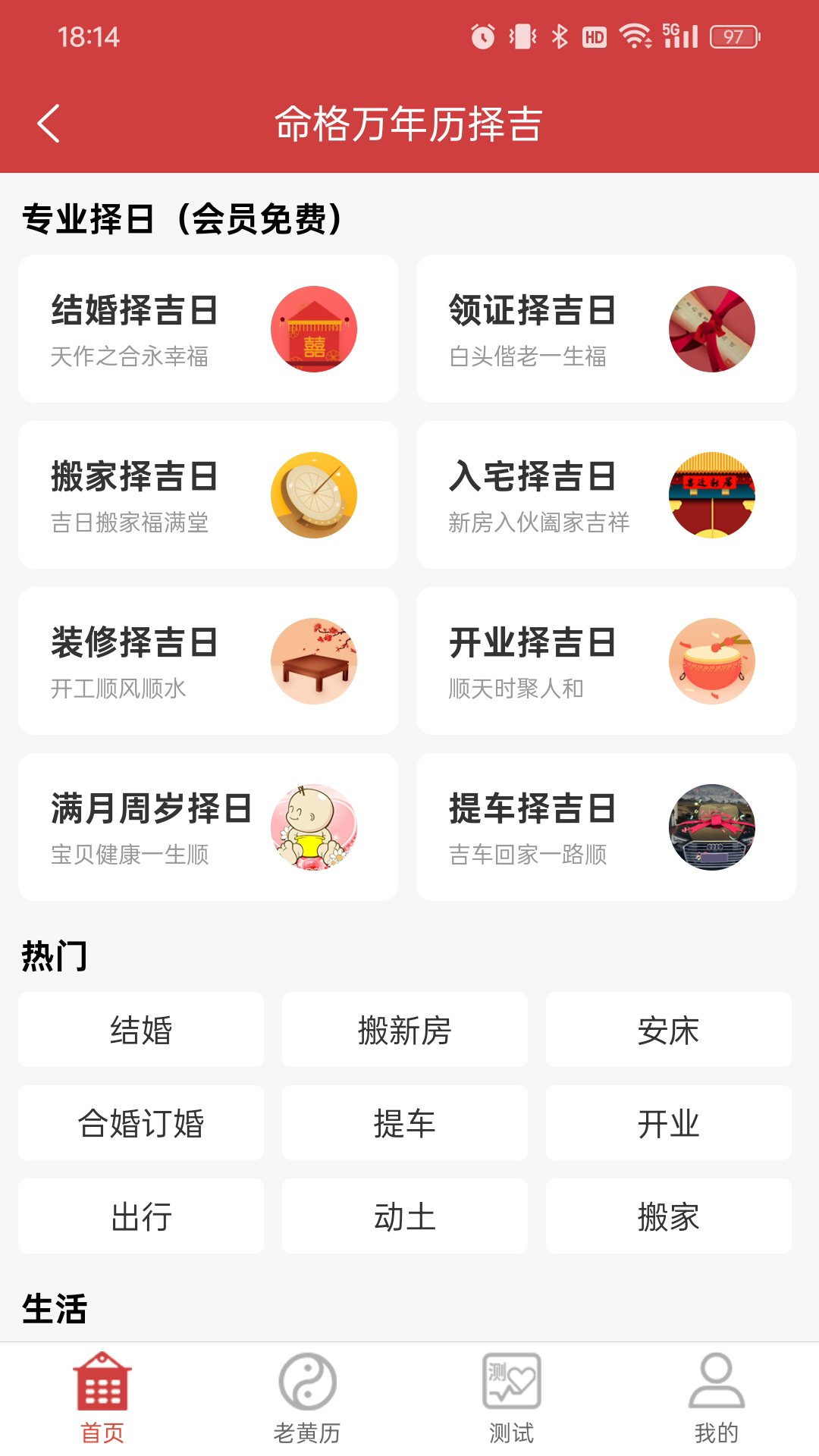Select the 安床 hot tag
The image size is (819, 1456).
tap(669, 1030)
